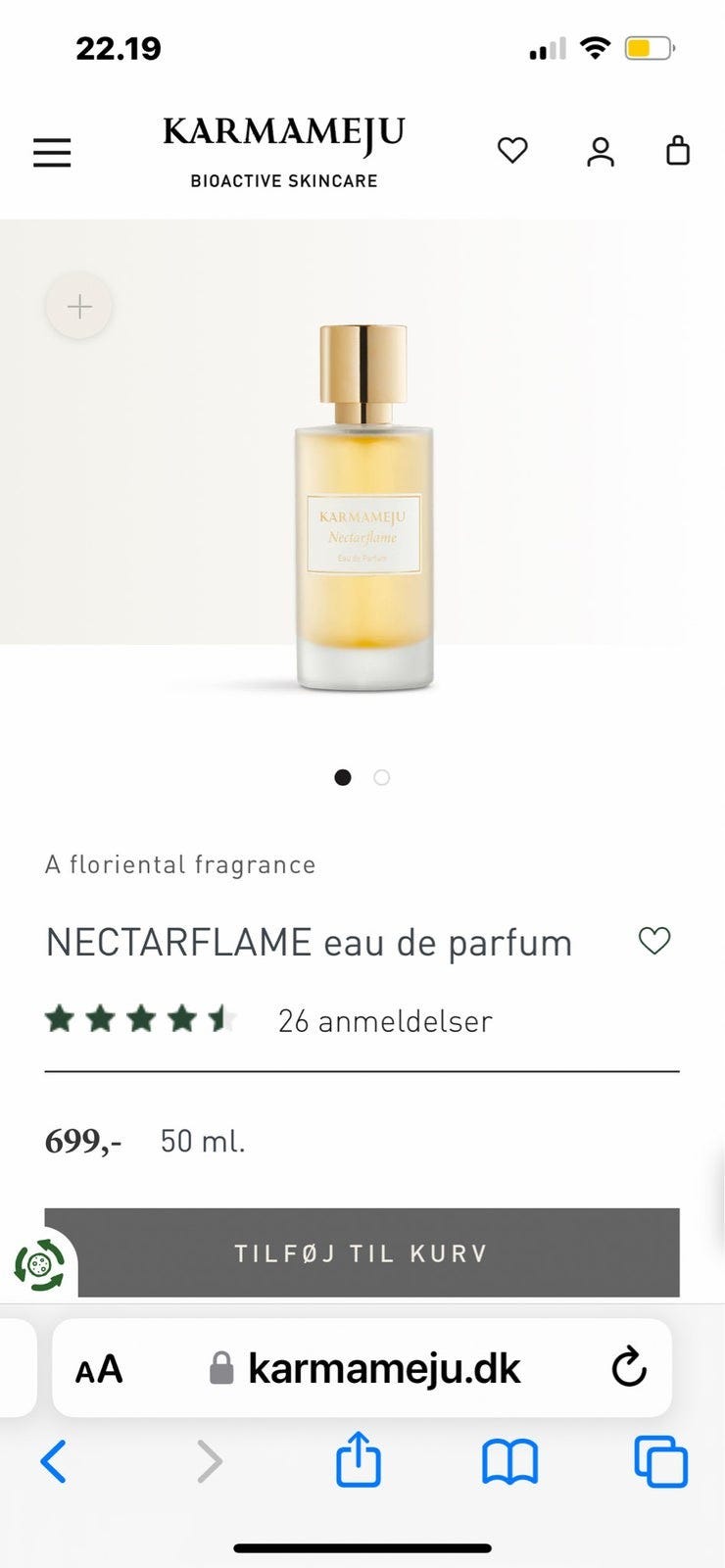Open the shopping bag
The width and height of the screenshot is (725, 1568).
[x=676, y=152]
